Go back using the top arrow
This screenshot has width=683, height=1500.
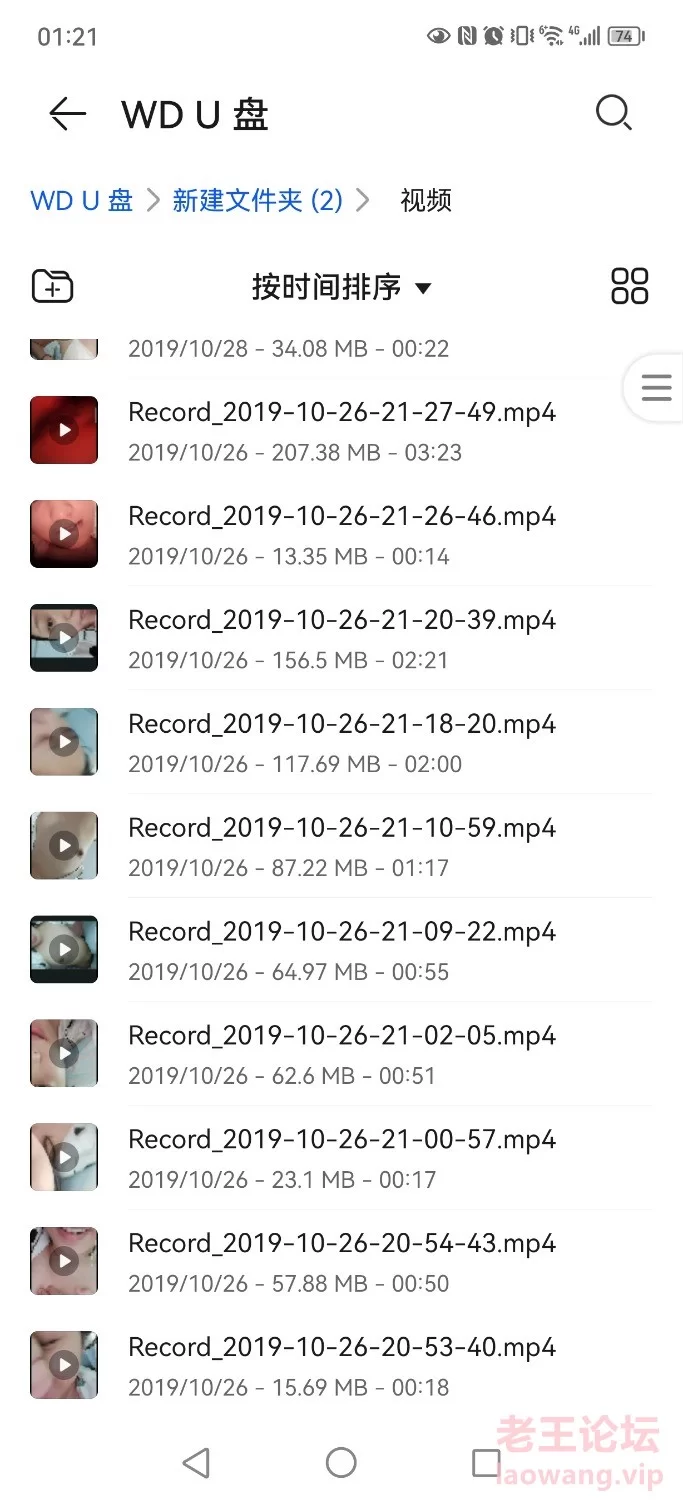(x=67, y=114)
